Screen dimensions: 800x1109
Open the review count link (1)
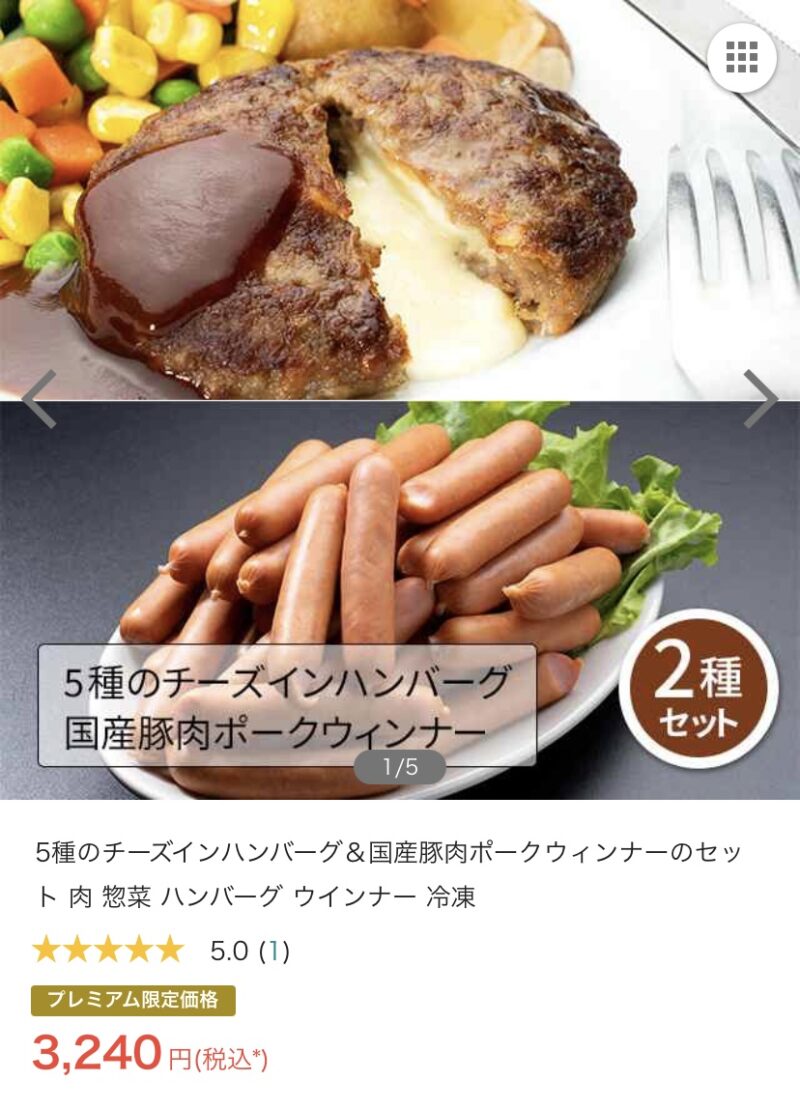[x=273, y=949]
